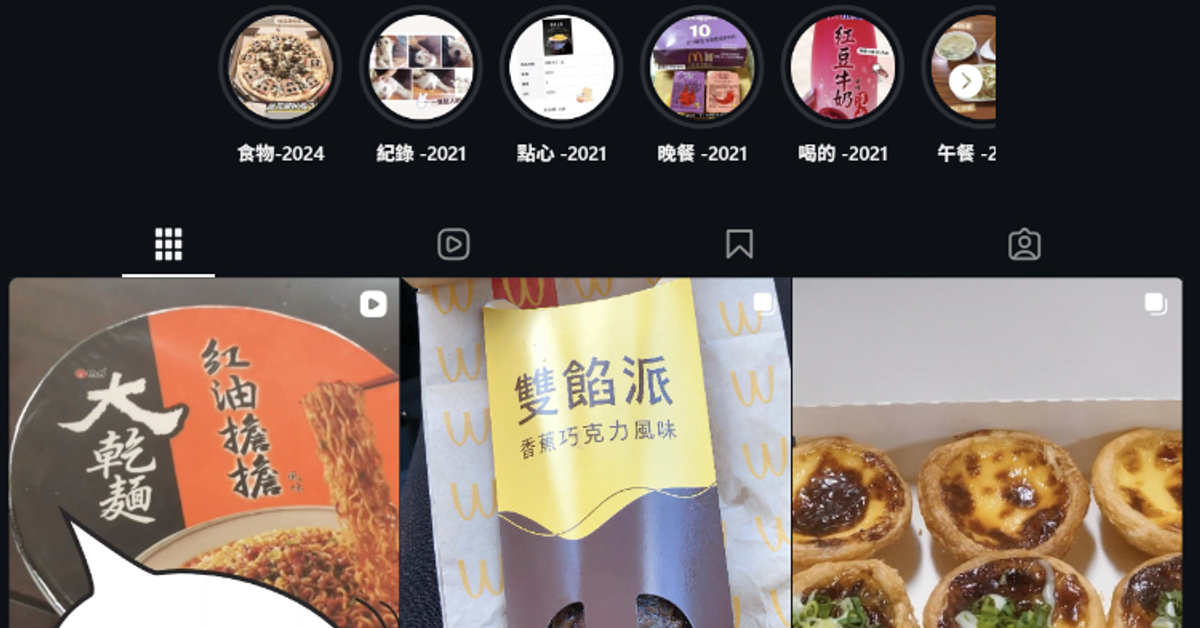Open the 紀錄 -2021 story highlight
1200x628 pixels.
tap(421, 67)
